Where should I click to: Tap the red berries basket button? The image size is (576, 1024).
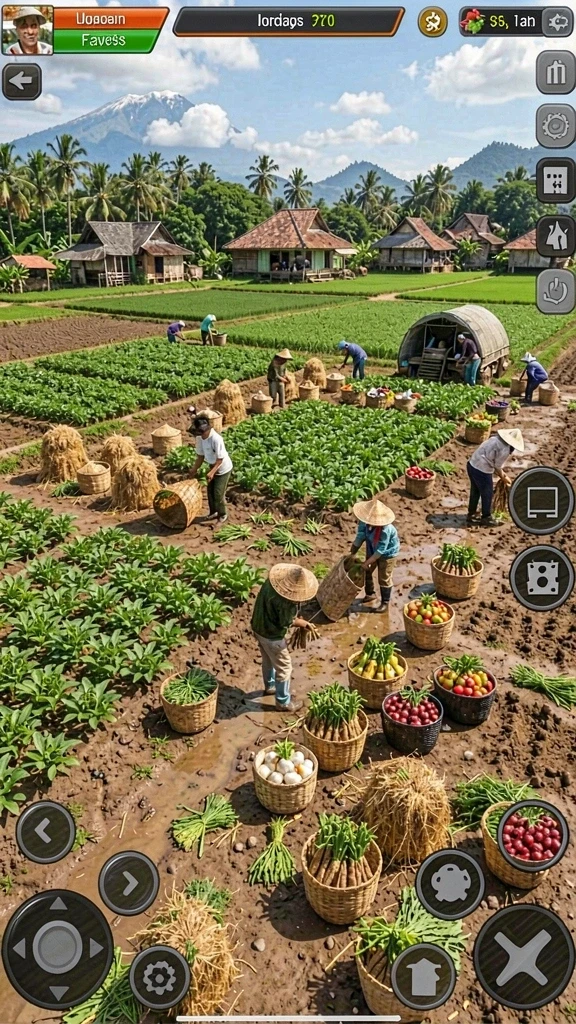532,836
